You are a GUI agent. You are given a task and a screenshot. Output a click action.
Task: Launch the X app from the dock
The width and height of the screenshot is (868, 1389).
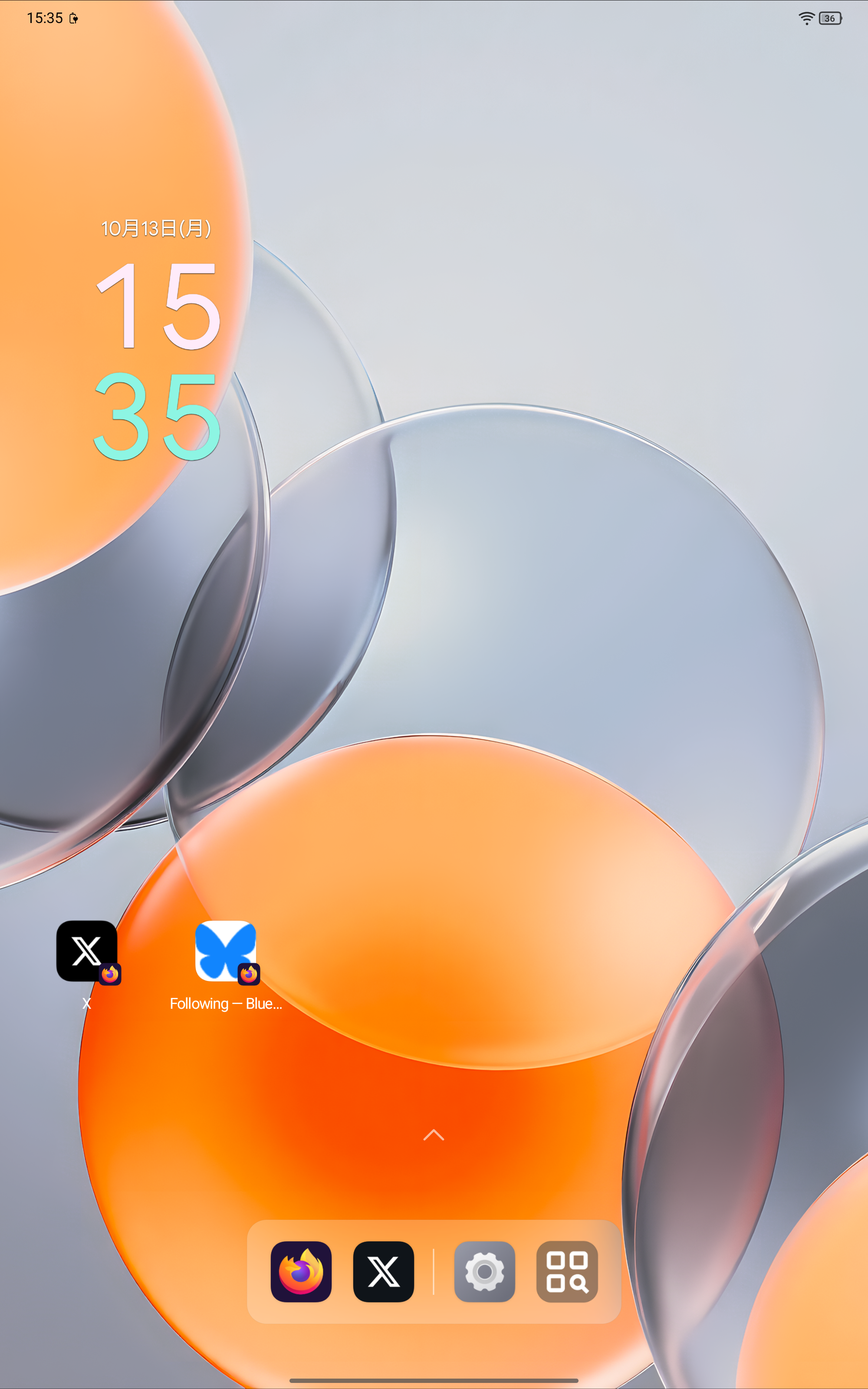384,1271
